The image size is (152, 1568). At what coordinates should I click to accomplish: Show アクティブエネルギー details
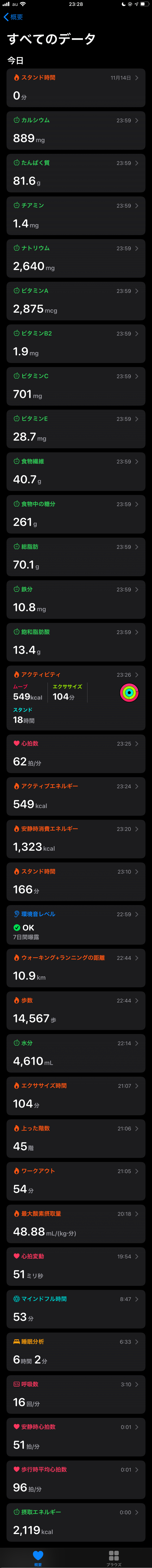pyautogui.click(x=76, y=795)
